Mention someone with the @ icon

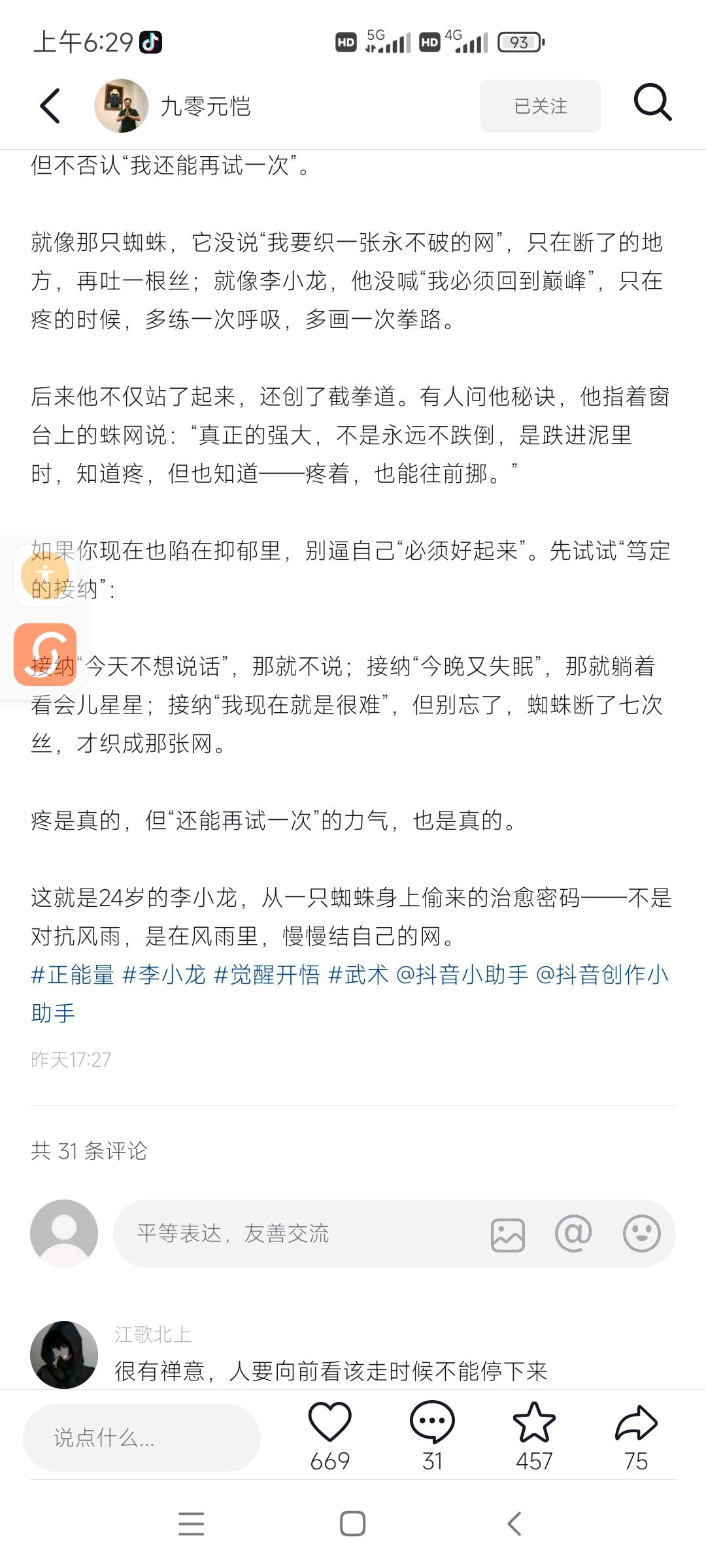pyautogui.click(x=573, y=1233)
